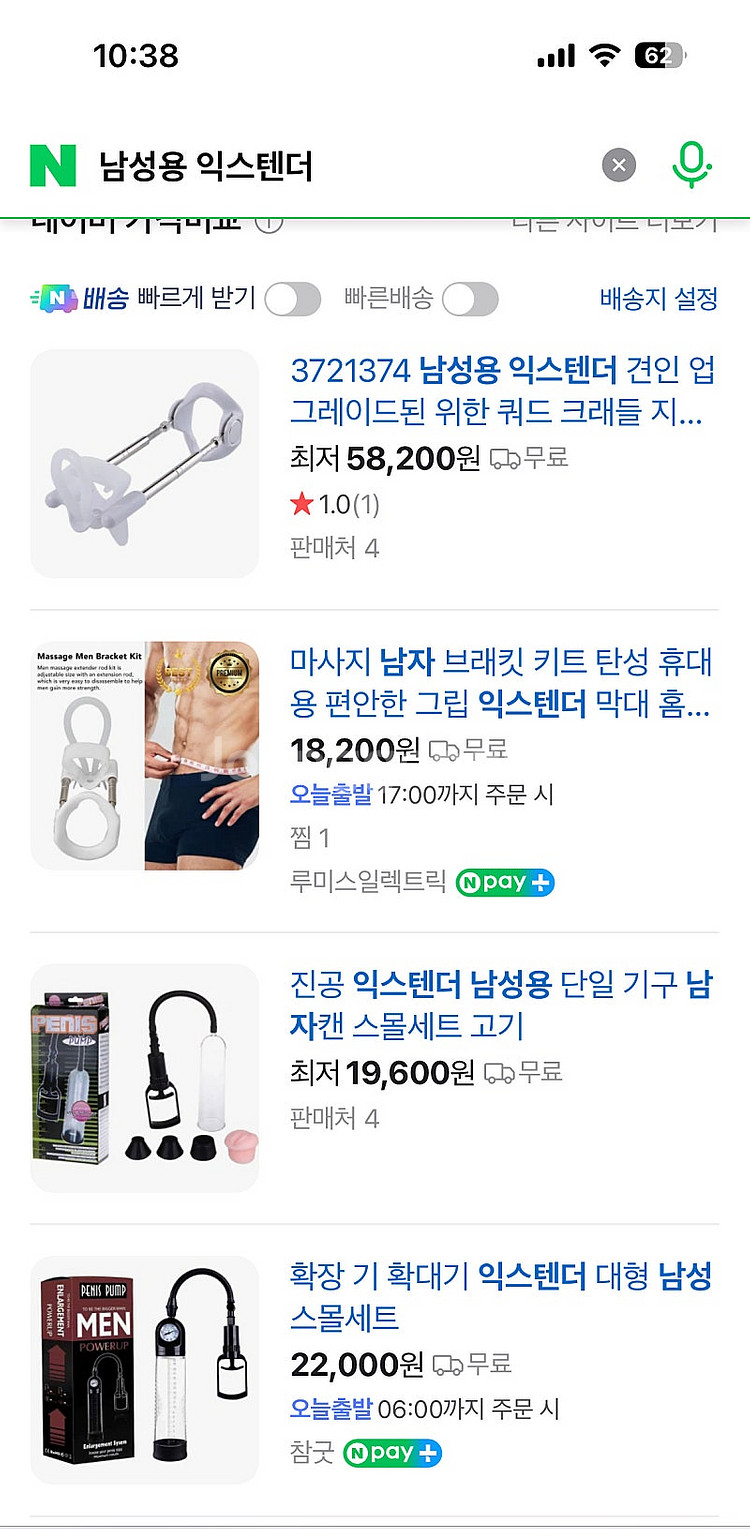Open the 22,000원 product listing
This screenshot has height=1529, width=750.
pos(500,1296)
